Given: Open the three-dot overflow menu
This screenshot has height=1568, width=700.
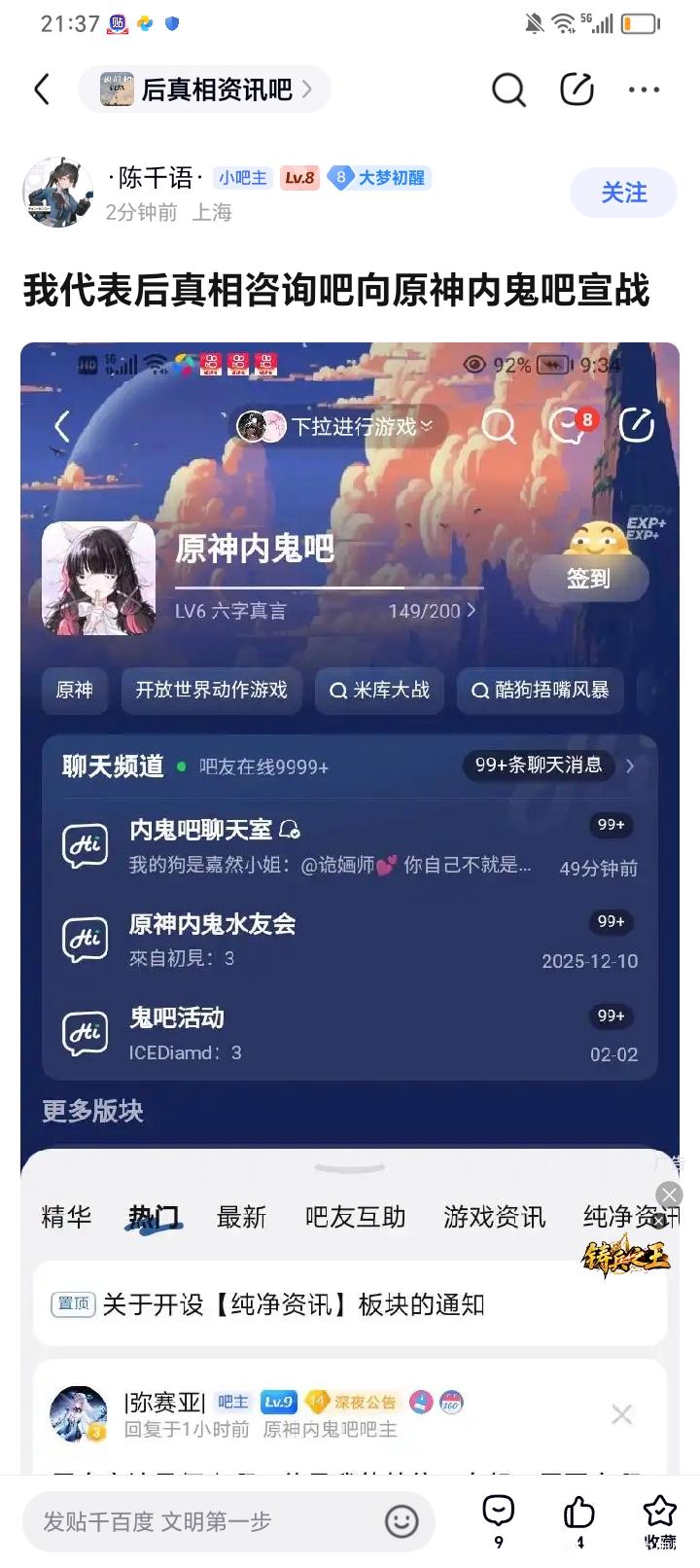Looking at the screenshot, I should tap(644, 89).
